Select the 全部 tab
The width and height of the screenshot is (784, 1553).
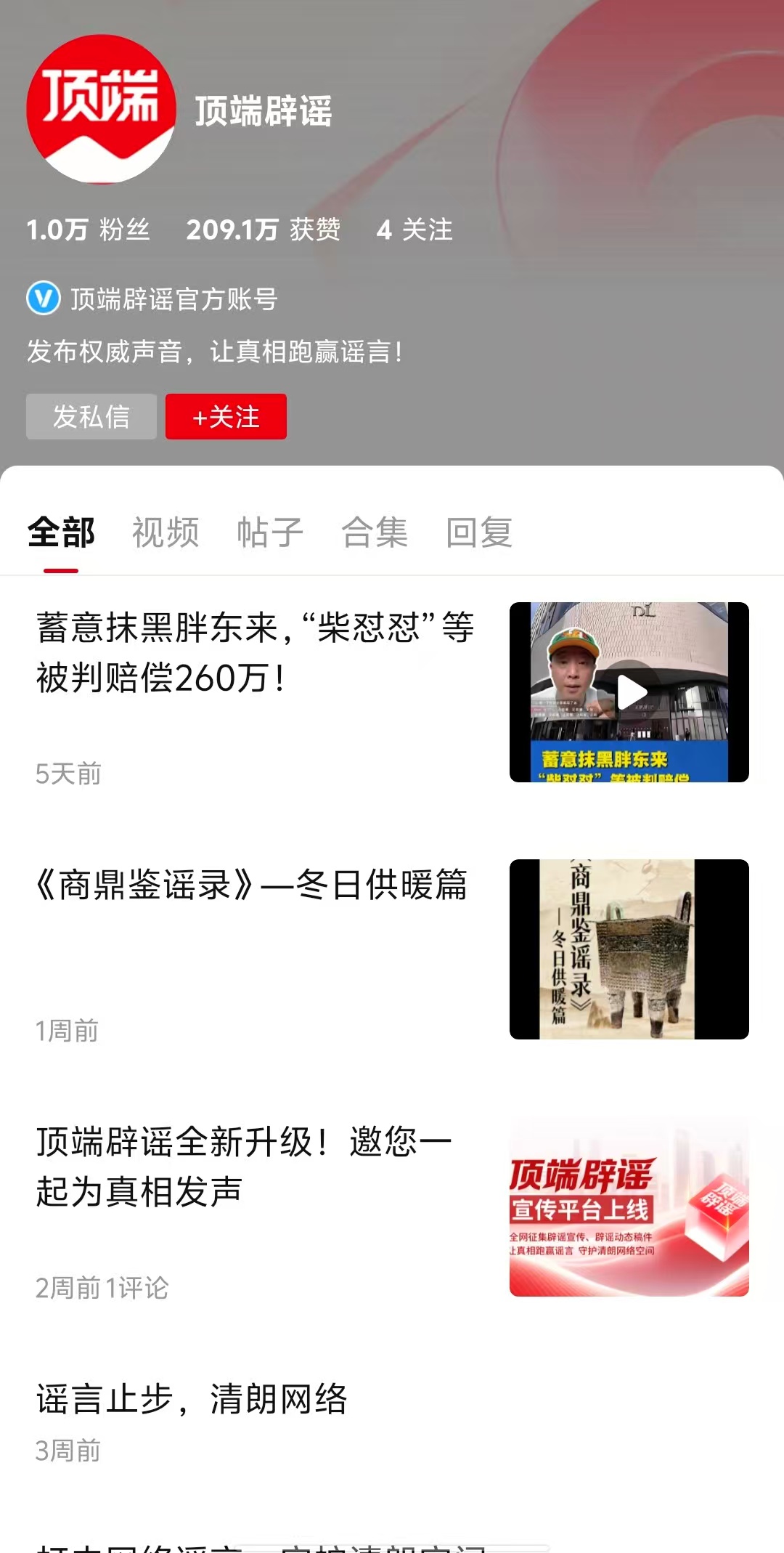pos(61,532)
